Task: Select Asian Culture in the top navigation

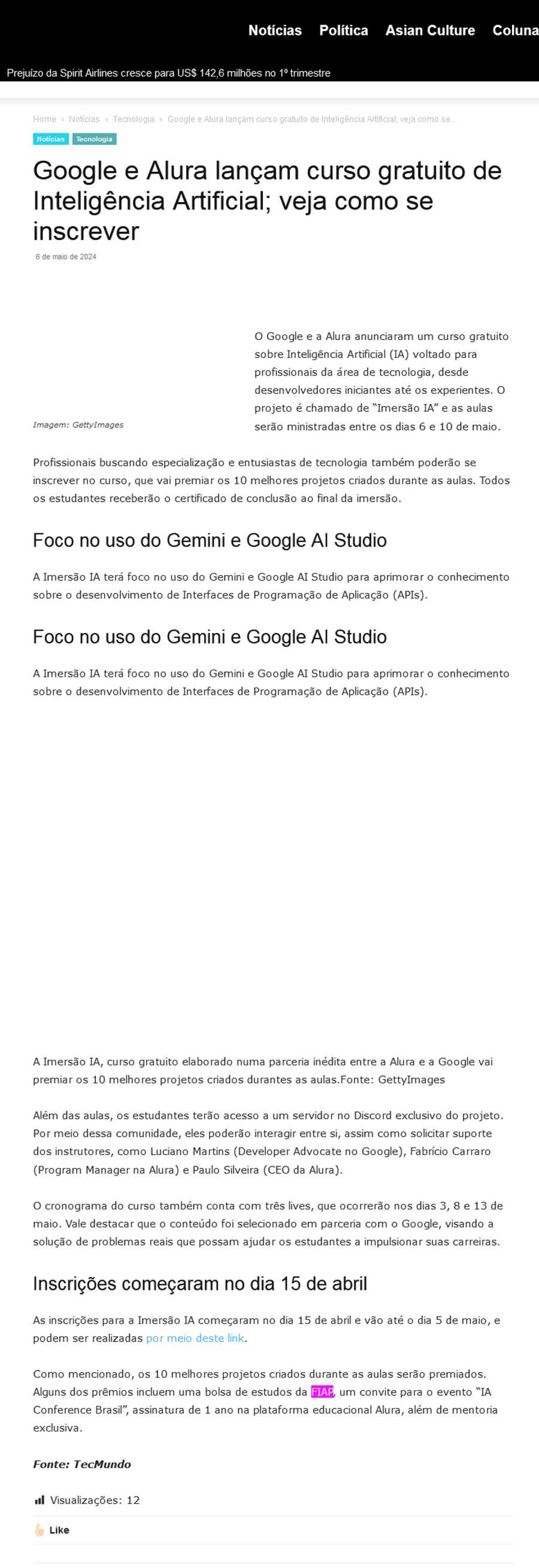Action: pos(430,31)
